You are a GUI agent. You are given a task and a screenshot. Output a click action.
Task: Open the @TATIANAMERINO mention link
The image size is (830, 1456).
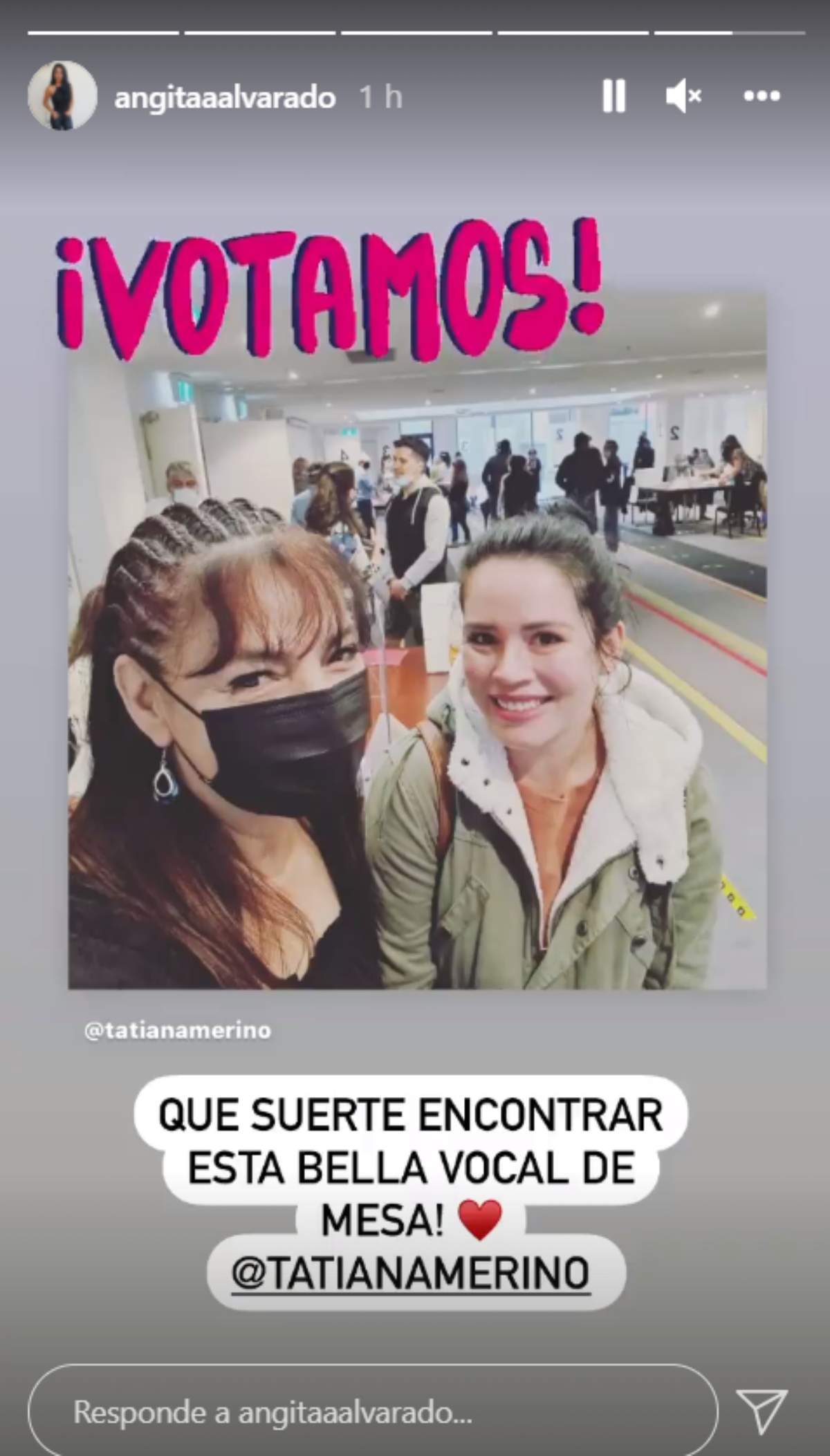(411, 1273)
